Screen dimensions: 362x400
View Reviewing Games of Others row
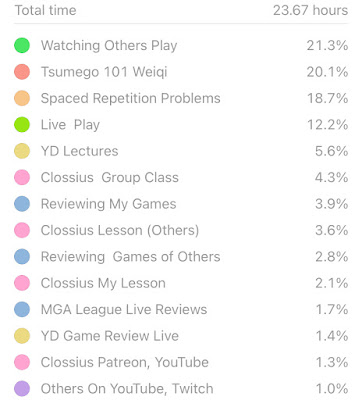click(181, 257)
